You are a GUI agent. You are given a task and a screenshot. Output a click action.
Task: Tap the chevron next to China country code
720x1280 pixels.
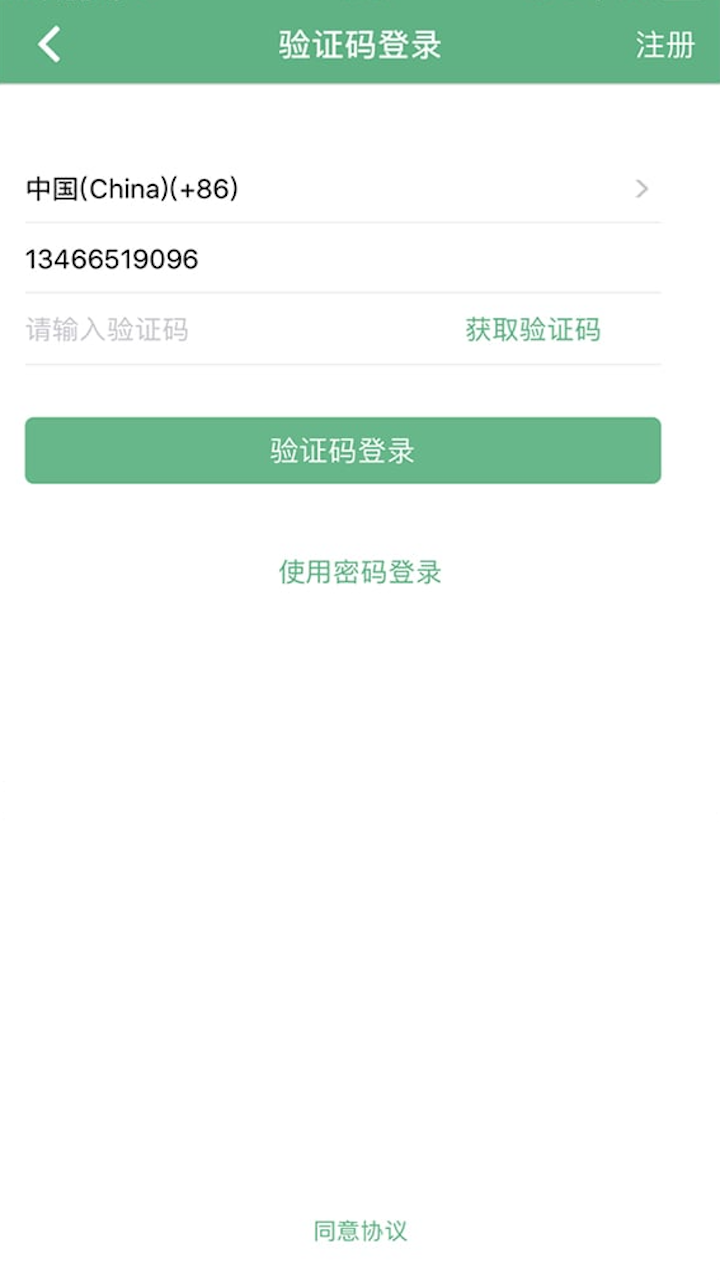coord(643,189)
